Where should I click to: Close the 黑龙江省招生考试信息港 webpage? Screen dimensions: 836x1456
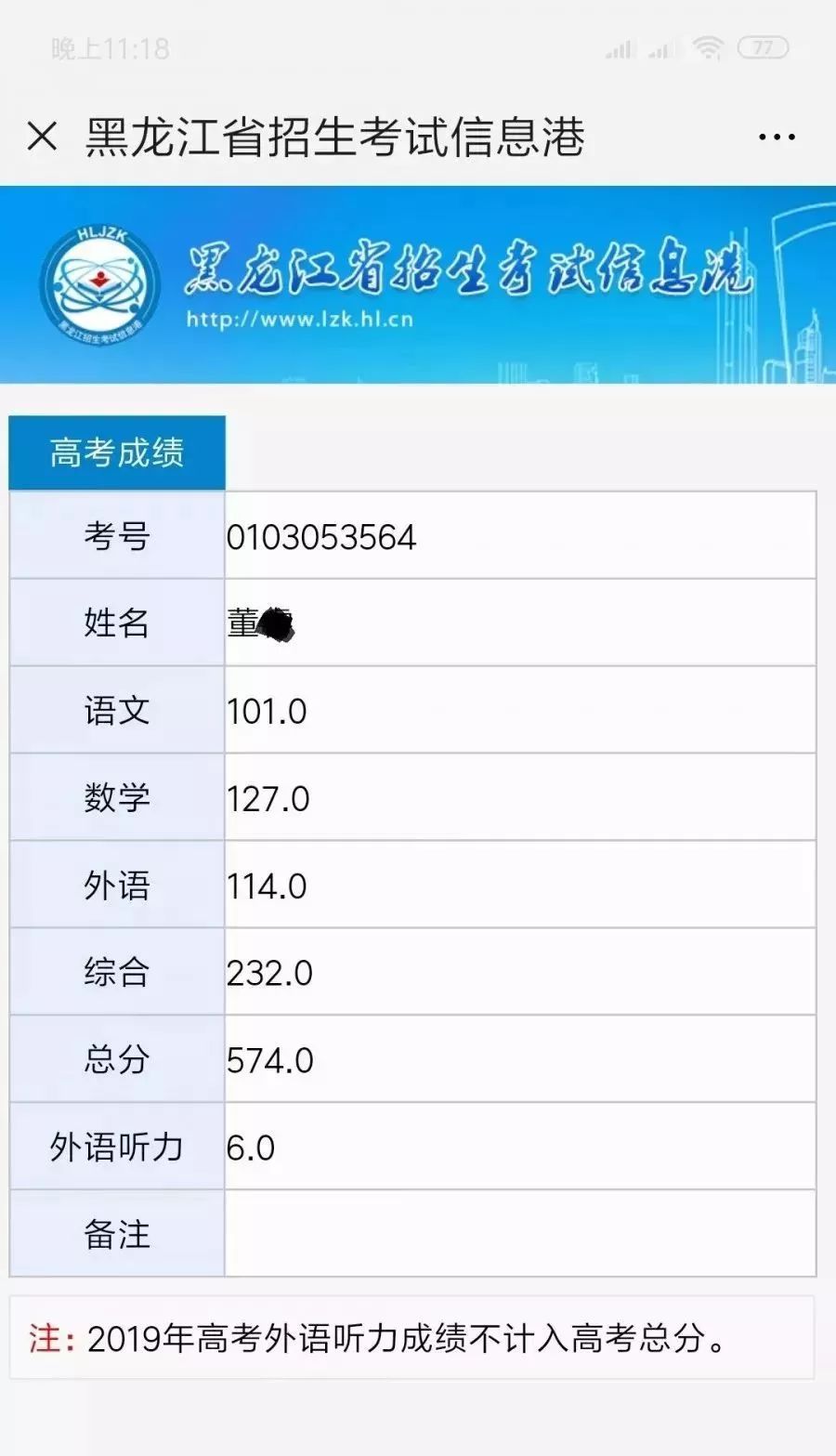pyautogui.click(x=42, y=138)
